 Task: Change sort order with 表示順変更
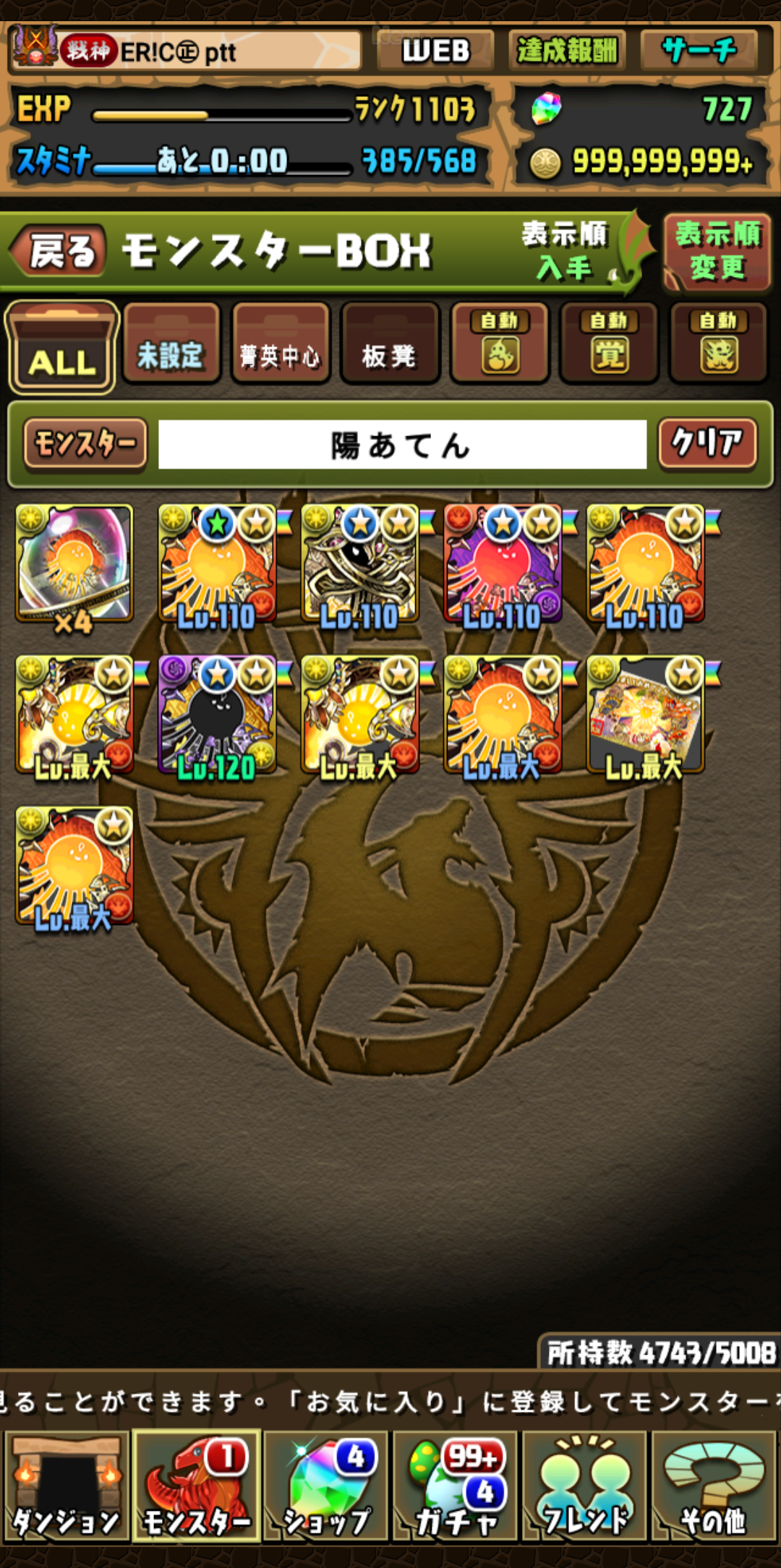point(717,252)
